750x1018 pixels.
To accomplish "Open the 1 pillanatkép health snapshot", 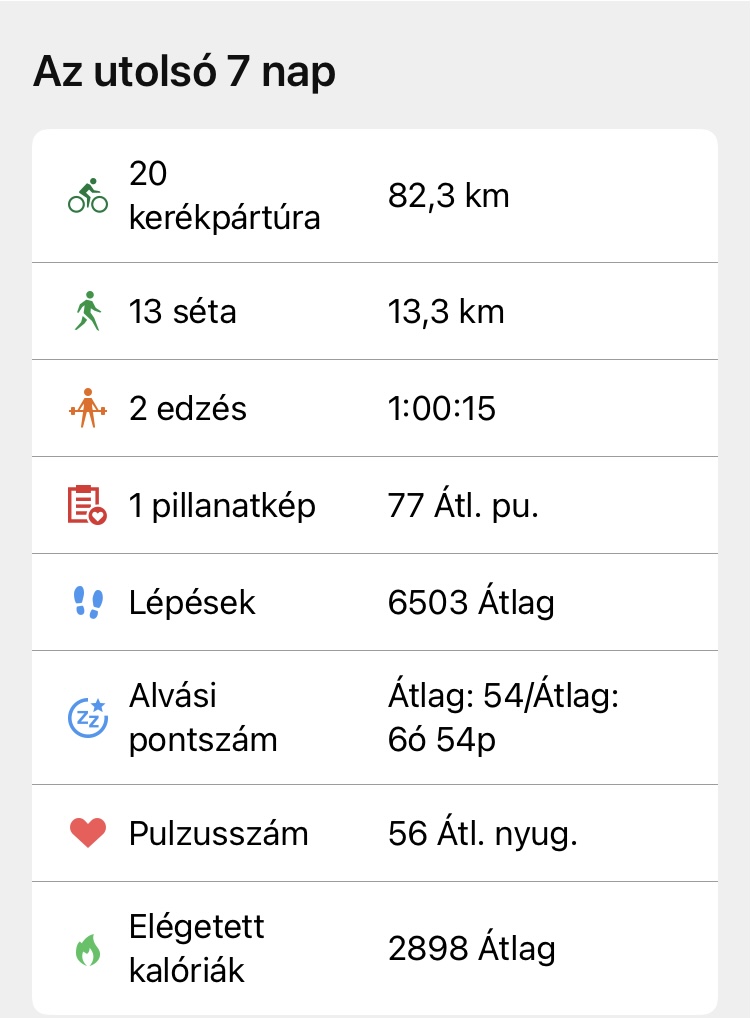I will click(375, 505).
